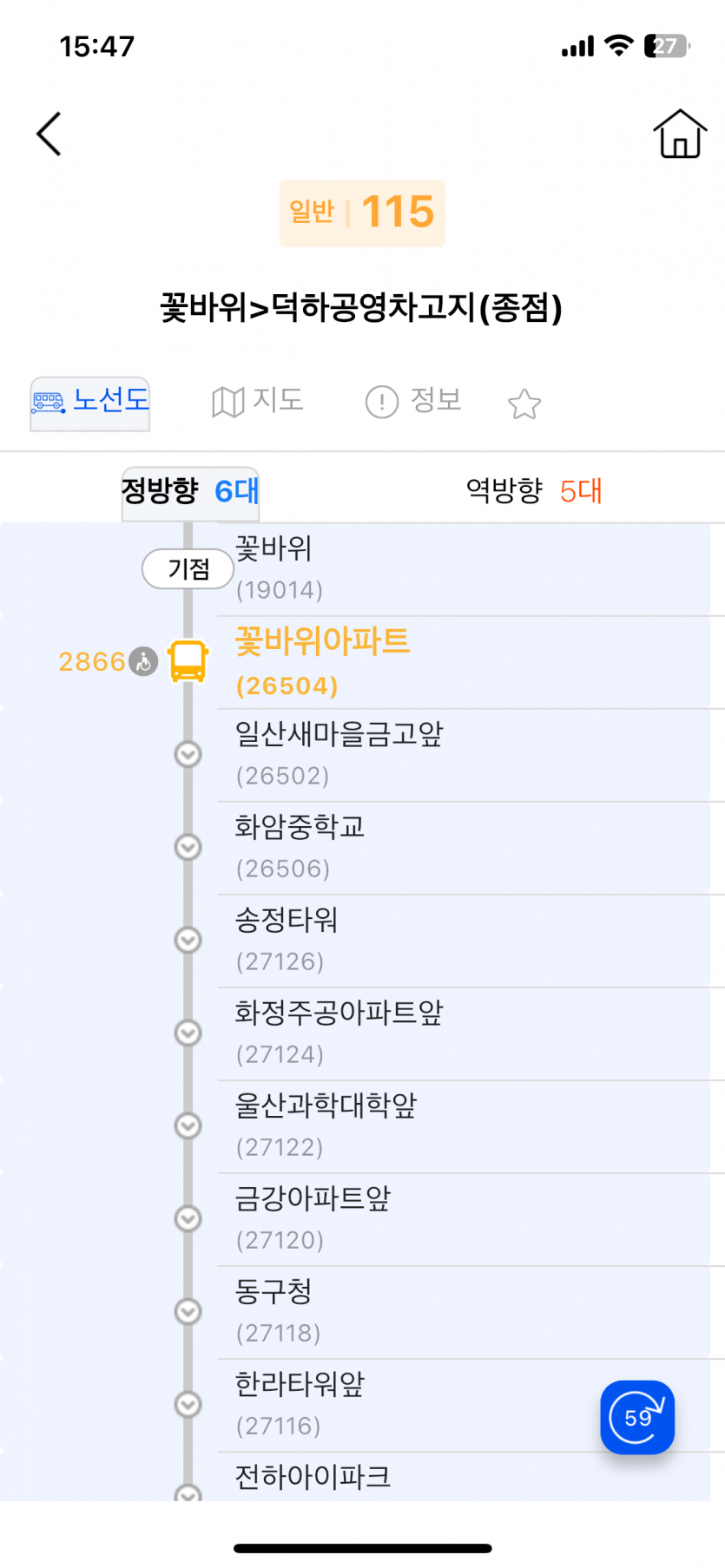Select the 정방향 direction tab

(x=189, y=492)
